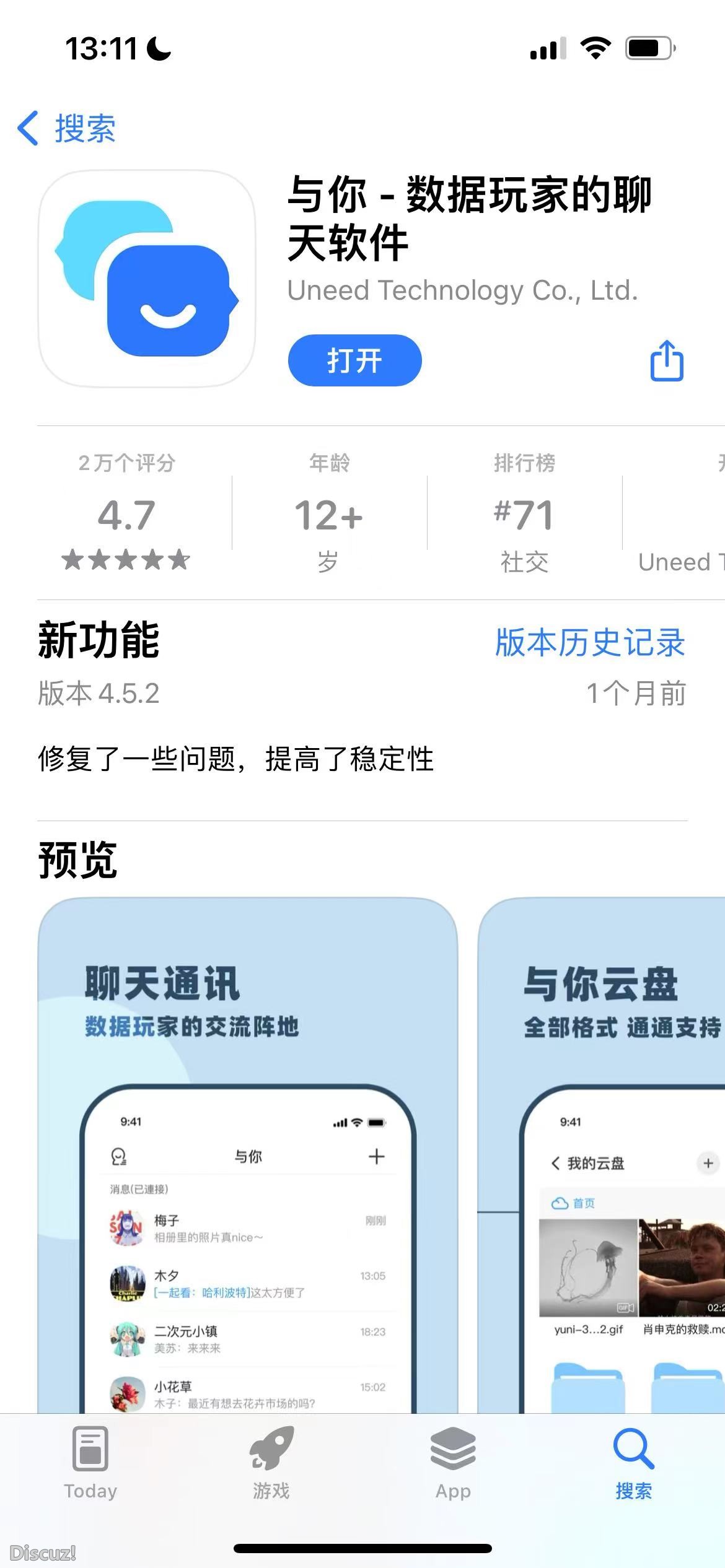Image resolution: width=725 pixels, height=1568 pixels.
Task: Open the #71 社交 chart ranking
Action: tap(524, 513)
